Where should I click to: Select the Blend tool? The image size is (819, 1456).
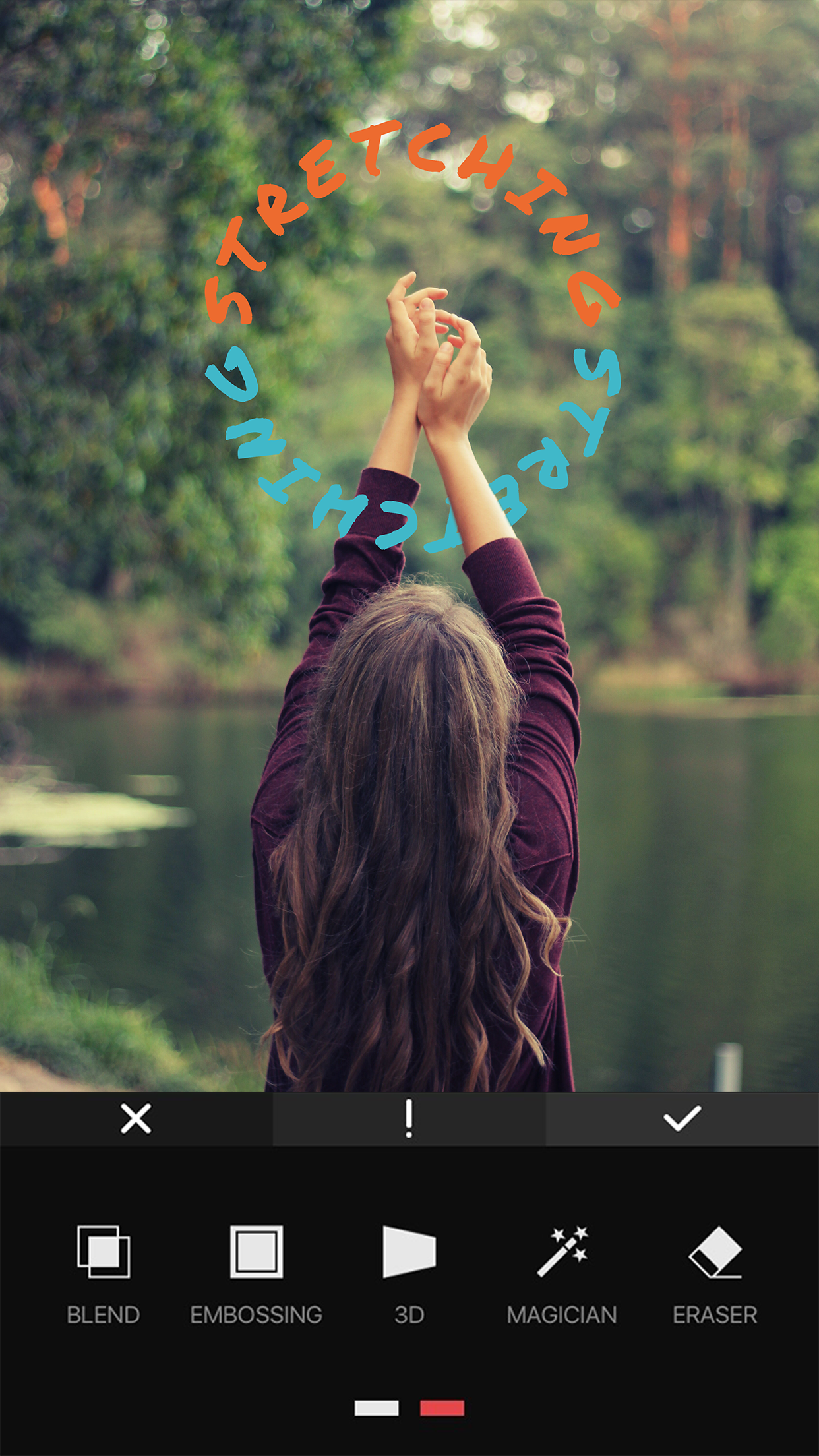coord(104,1251)
